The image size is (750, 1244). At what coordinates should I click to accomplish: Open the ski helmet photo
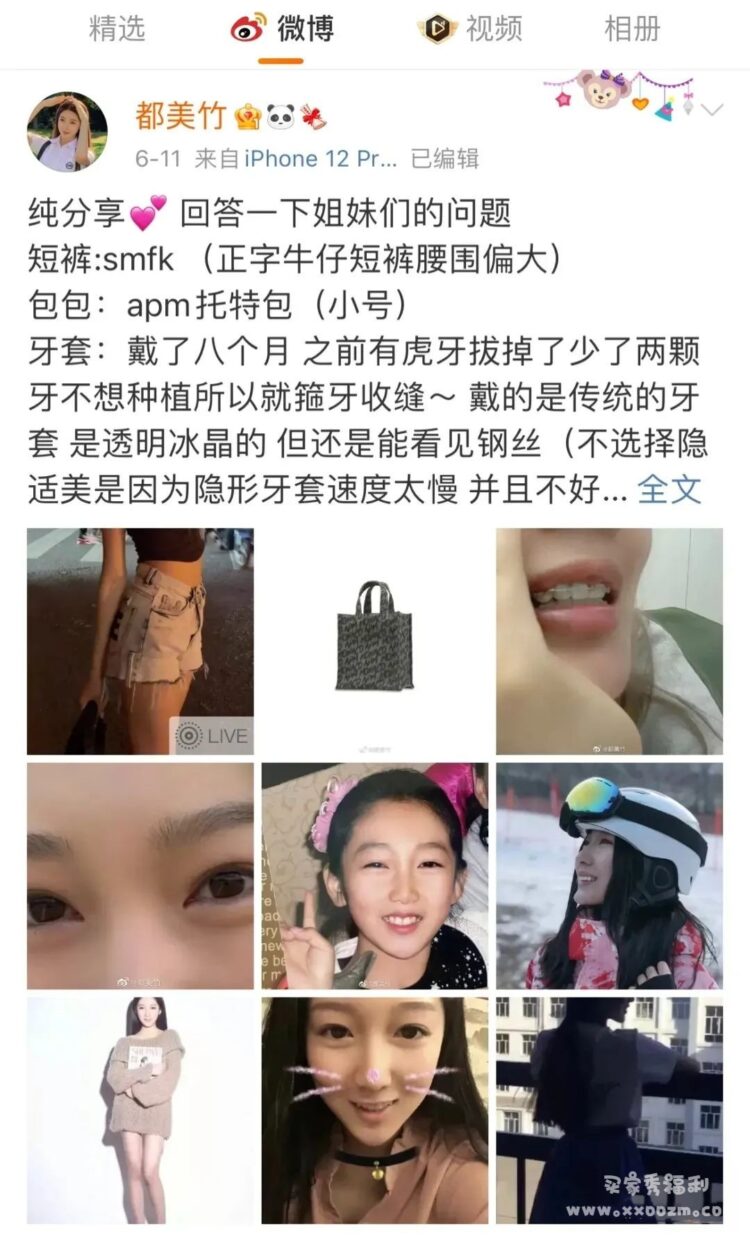click(609, 876)
